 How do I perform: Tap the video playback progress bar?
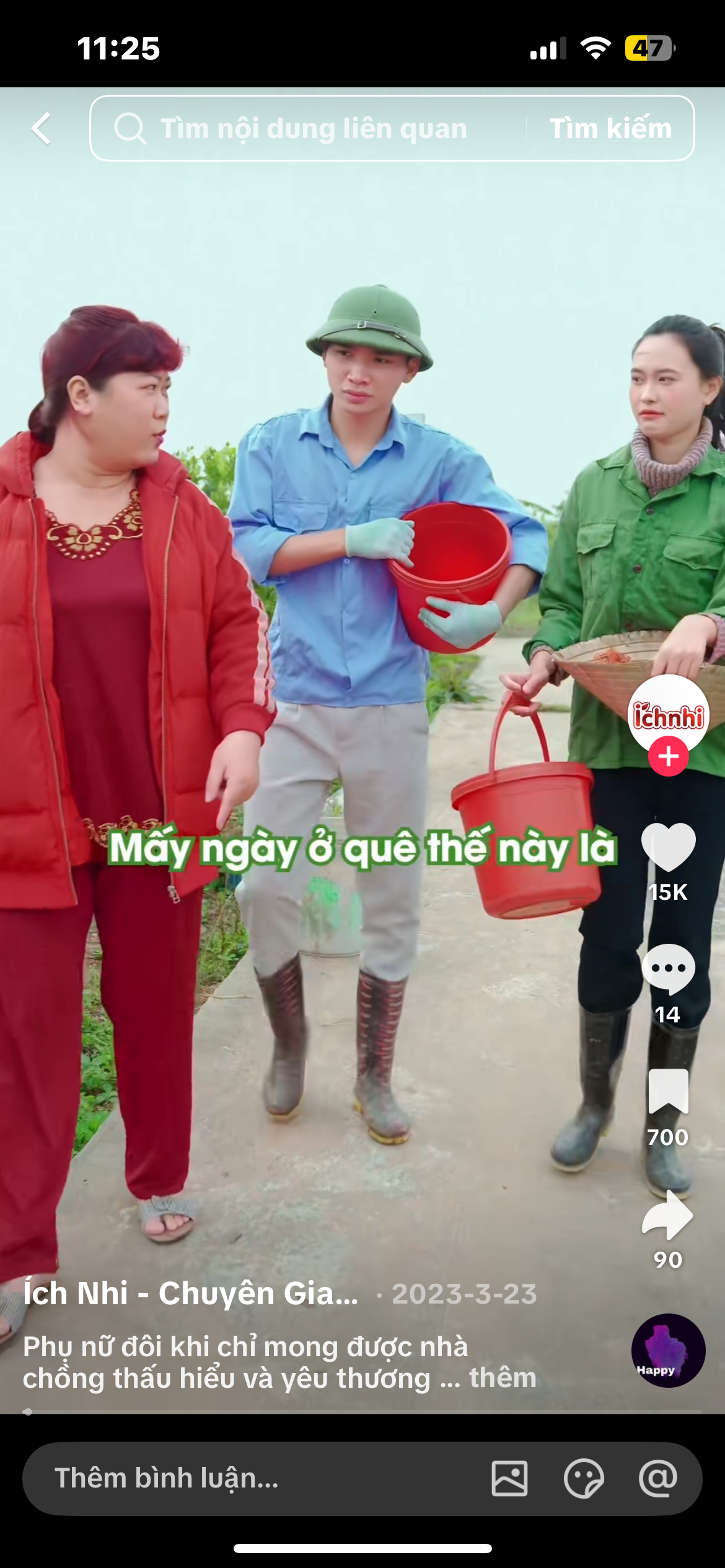pyautogui.click(x=362, y=1411)
